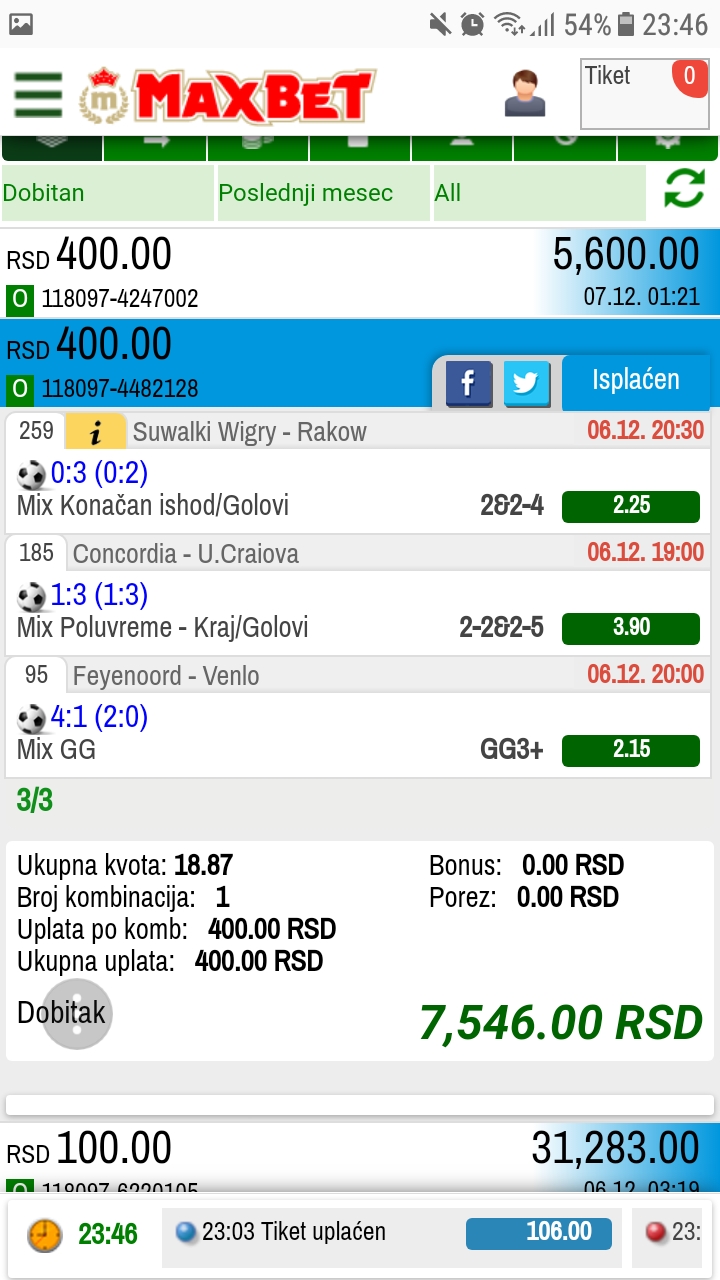The image size is (720, 1280).
Task: Refresh the ticket list
Action: (684, 189)
